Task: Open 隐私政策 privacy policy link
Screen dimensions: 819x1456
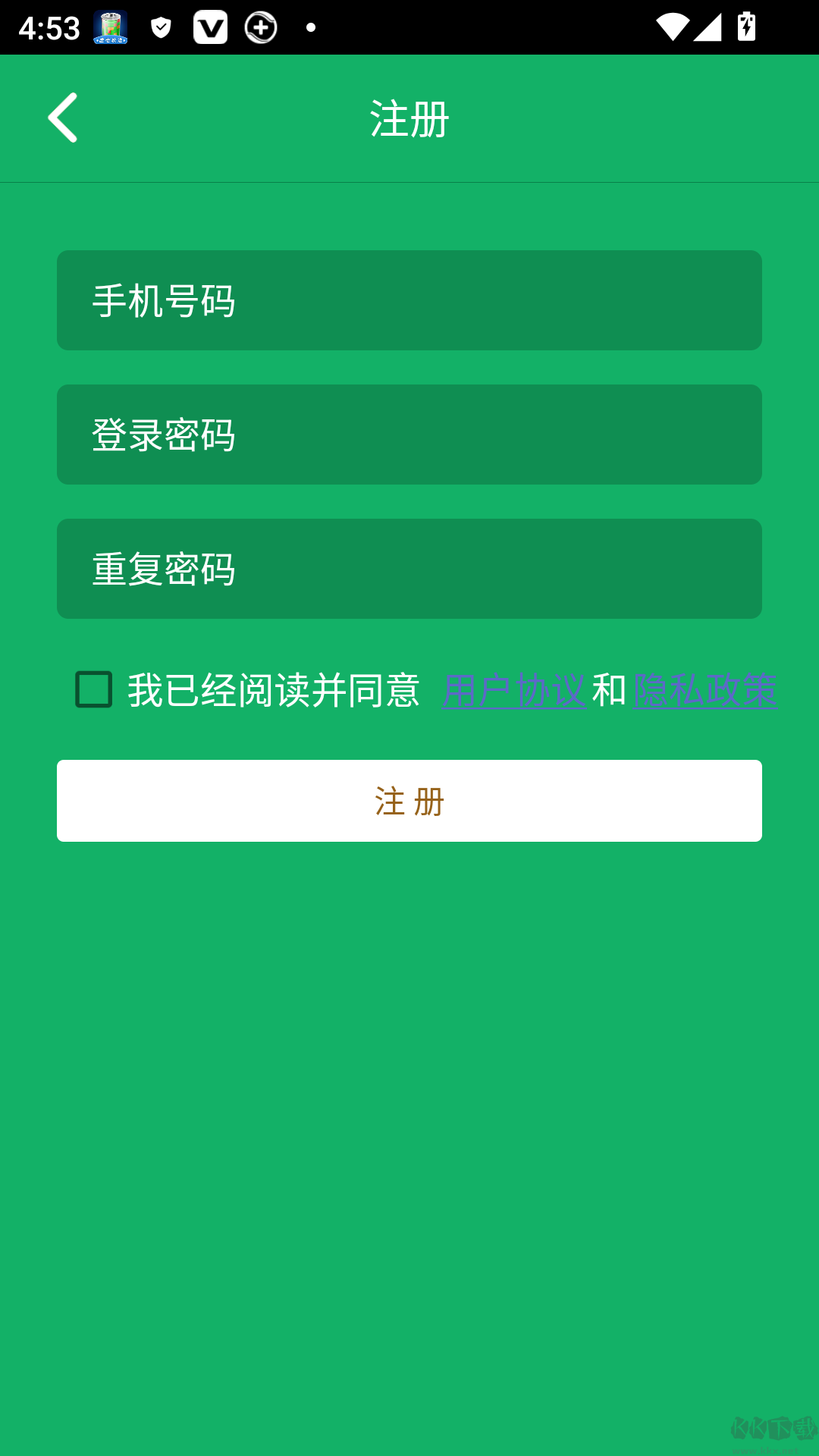Action: (x=704, y=689)
